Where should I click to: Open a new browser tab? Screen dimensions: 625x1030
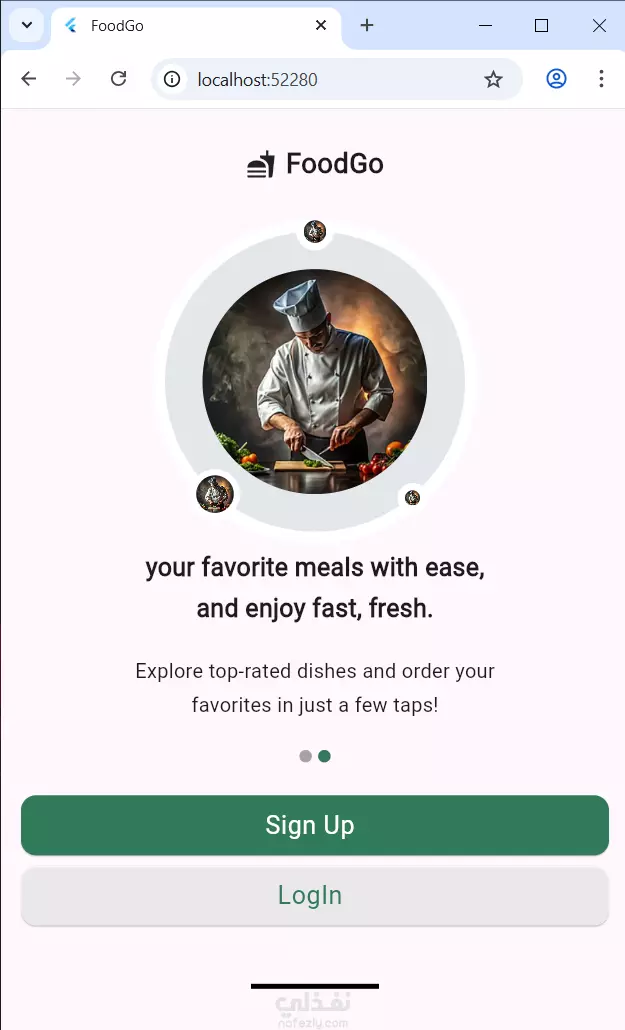(367, 26)
